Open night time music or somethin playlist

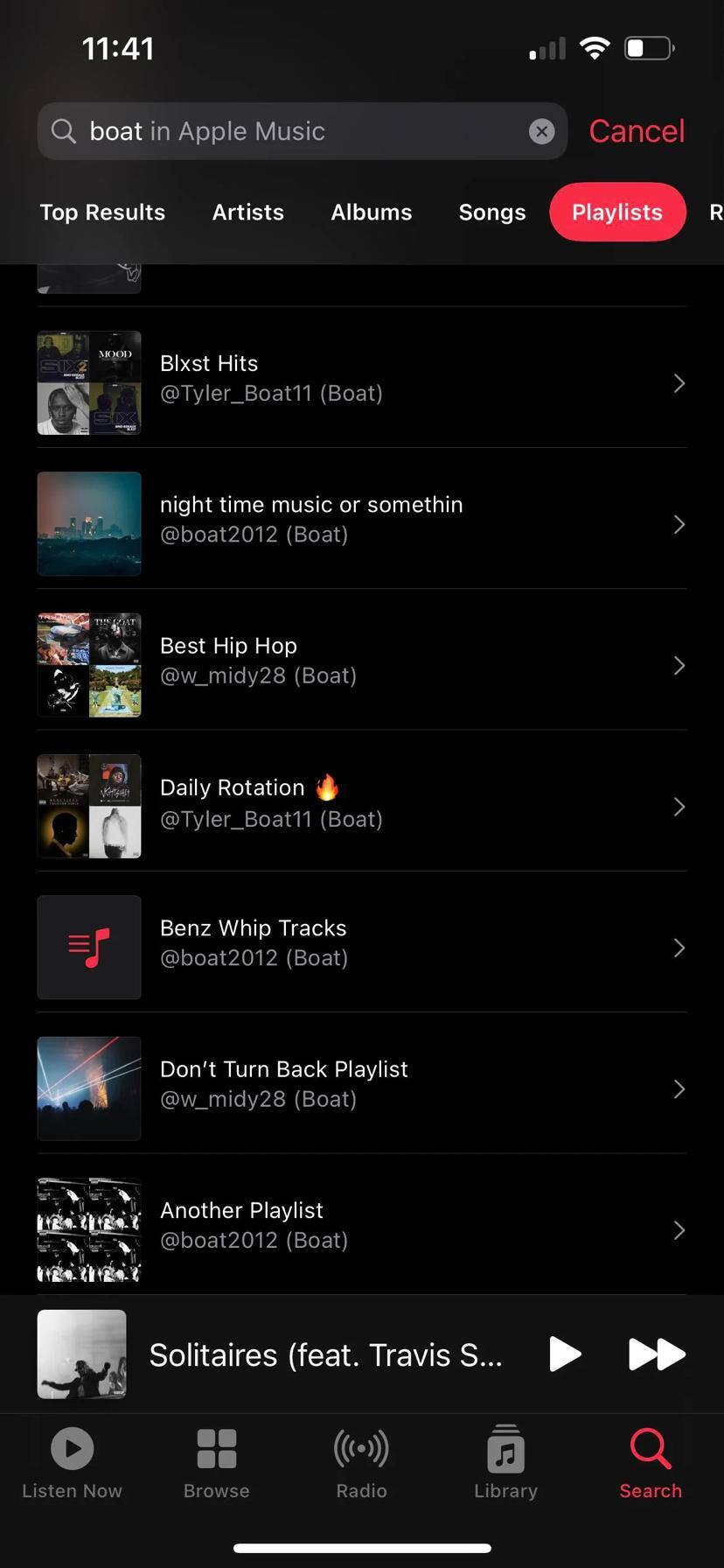pyautogui.click(x=361, y=523)
